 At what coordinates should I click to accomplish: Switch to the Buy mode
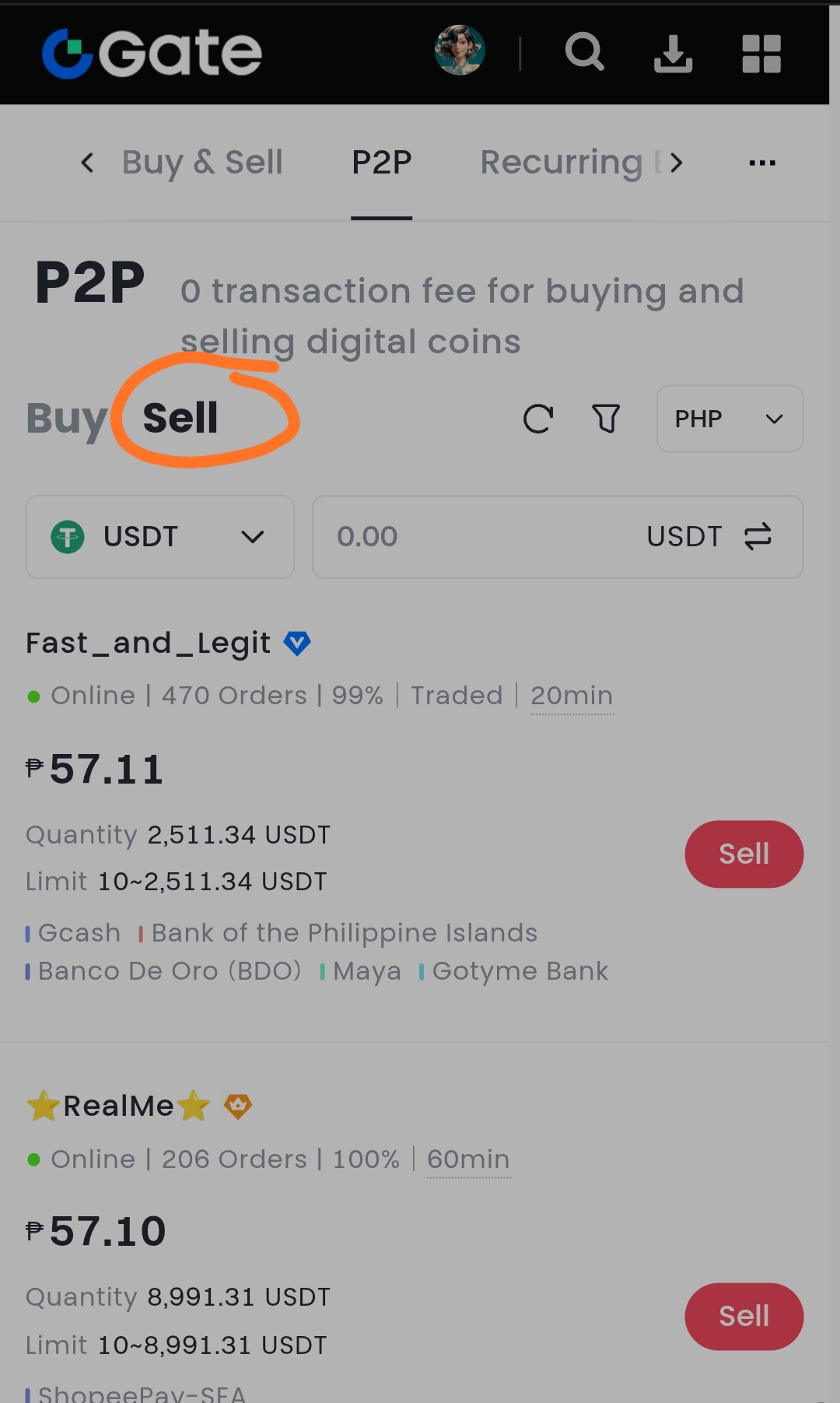[66, 419]
